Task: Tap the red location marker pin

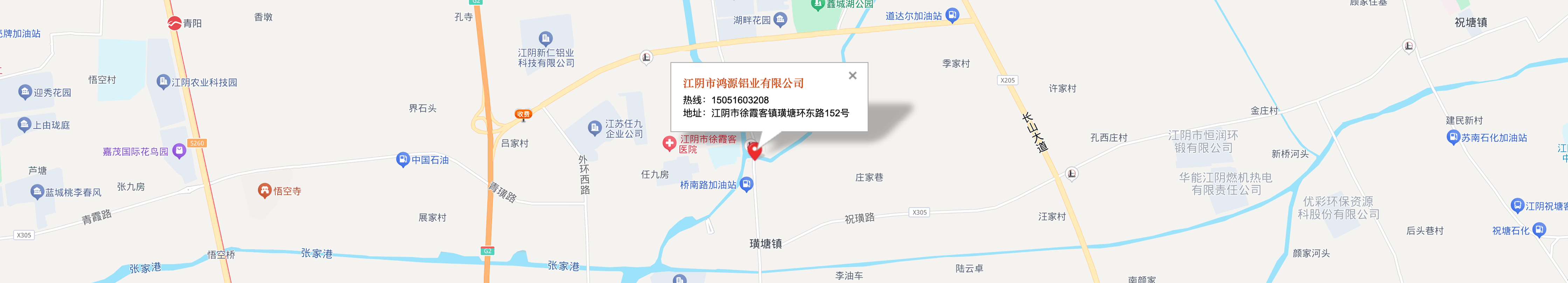Action: [x=754, y=150]
